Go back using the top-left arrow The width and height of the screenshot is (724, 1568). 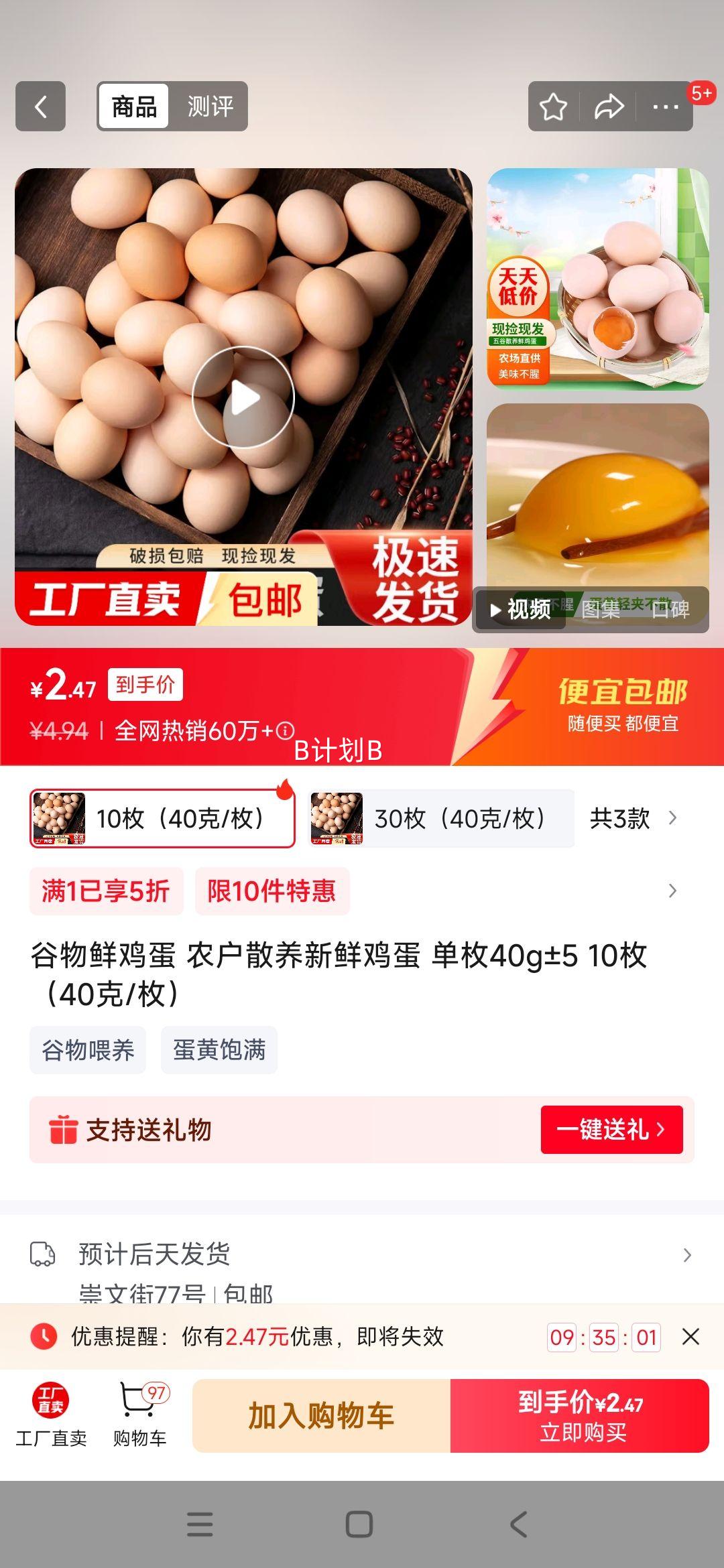click(40, 106)
